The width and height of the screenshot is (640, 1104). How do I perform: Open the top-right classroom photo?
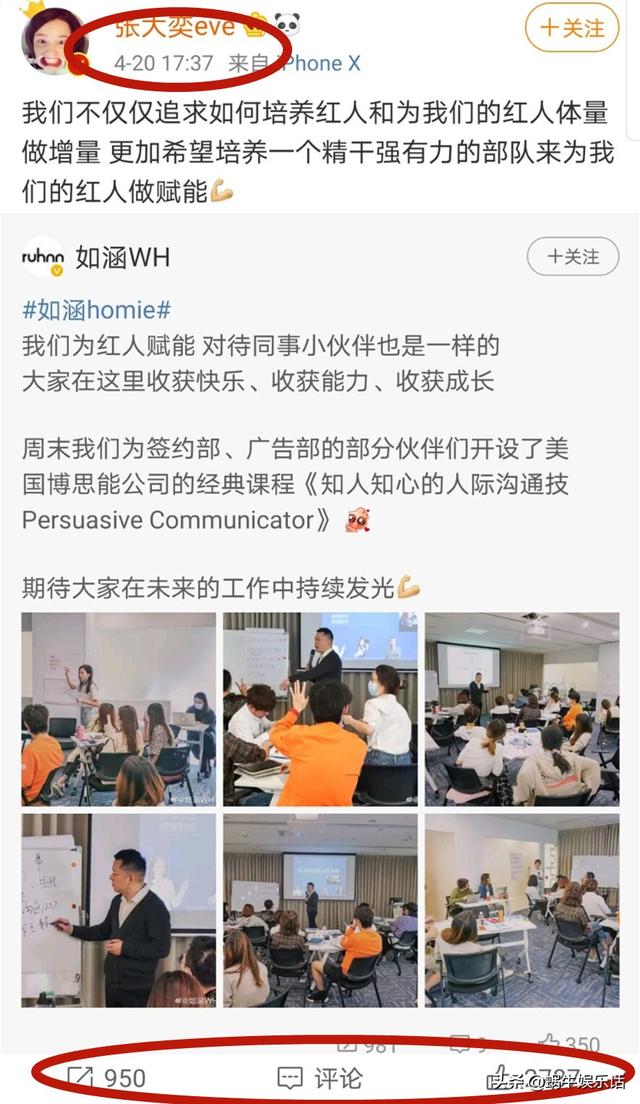[522, 708]
